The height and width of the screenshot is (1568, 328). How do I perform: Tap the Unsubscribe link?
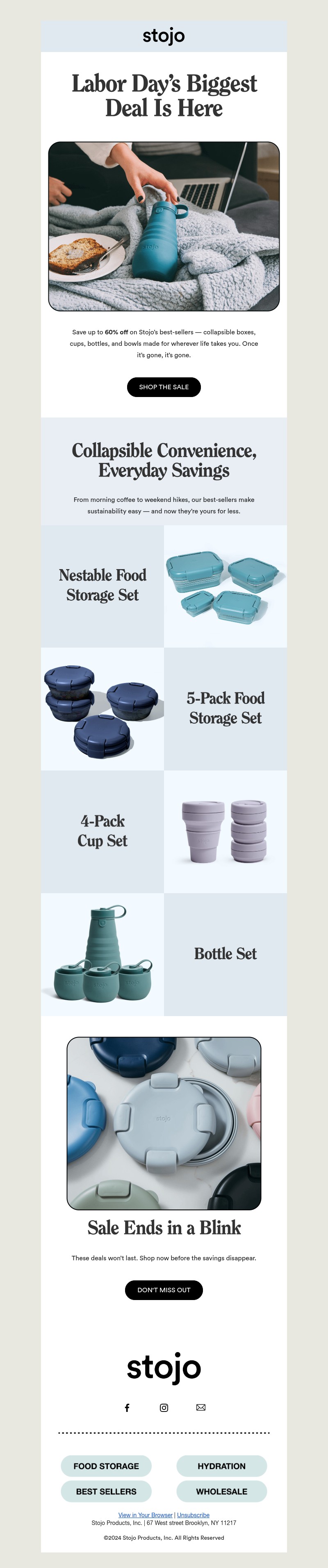click(193, 1515)
